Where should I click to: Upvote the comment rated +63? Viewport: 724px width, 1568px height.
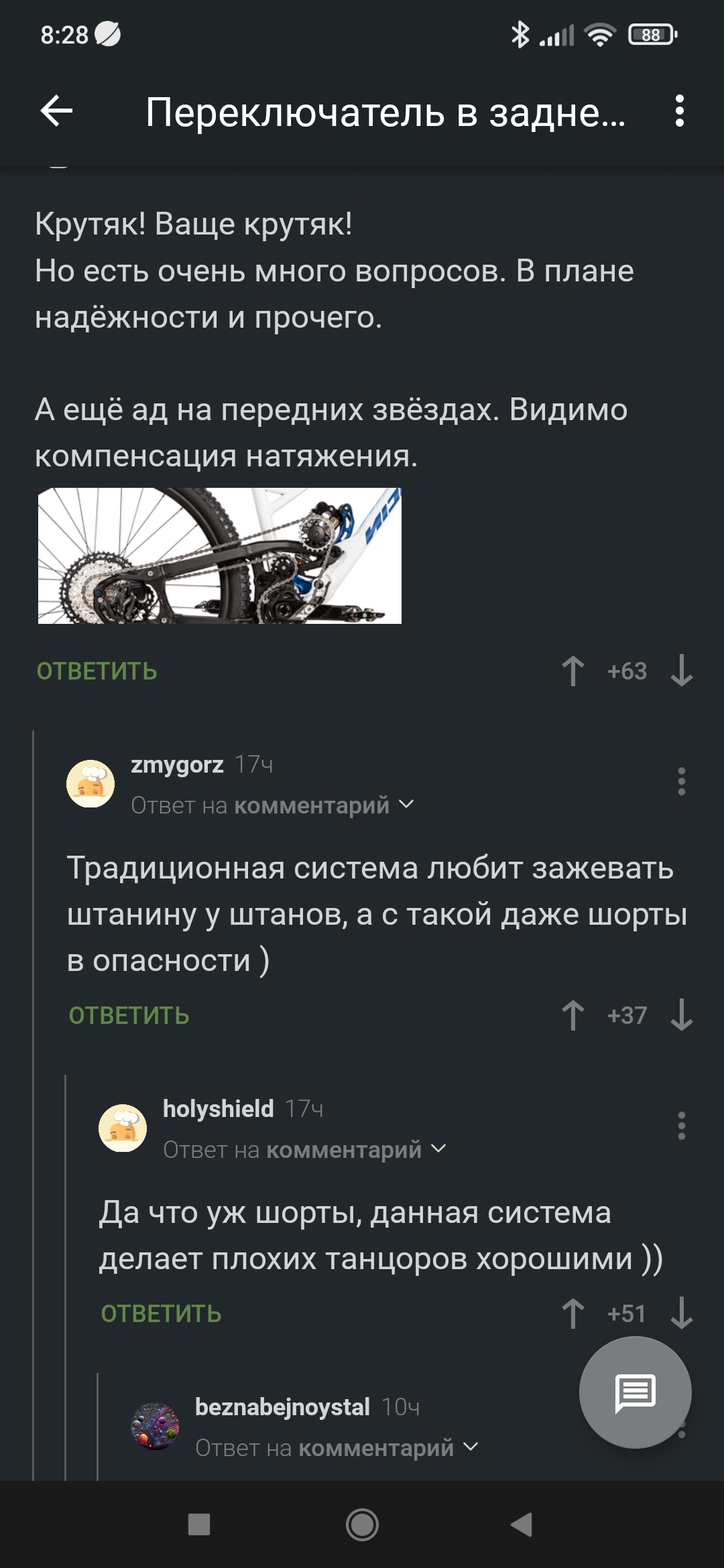click(573, 671)
